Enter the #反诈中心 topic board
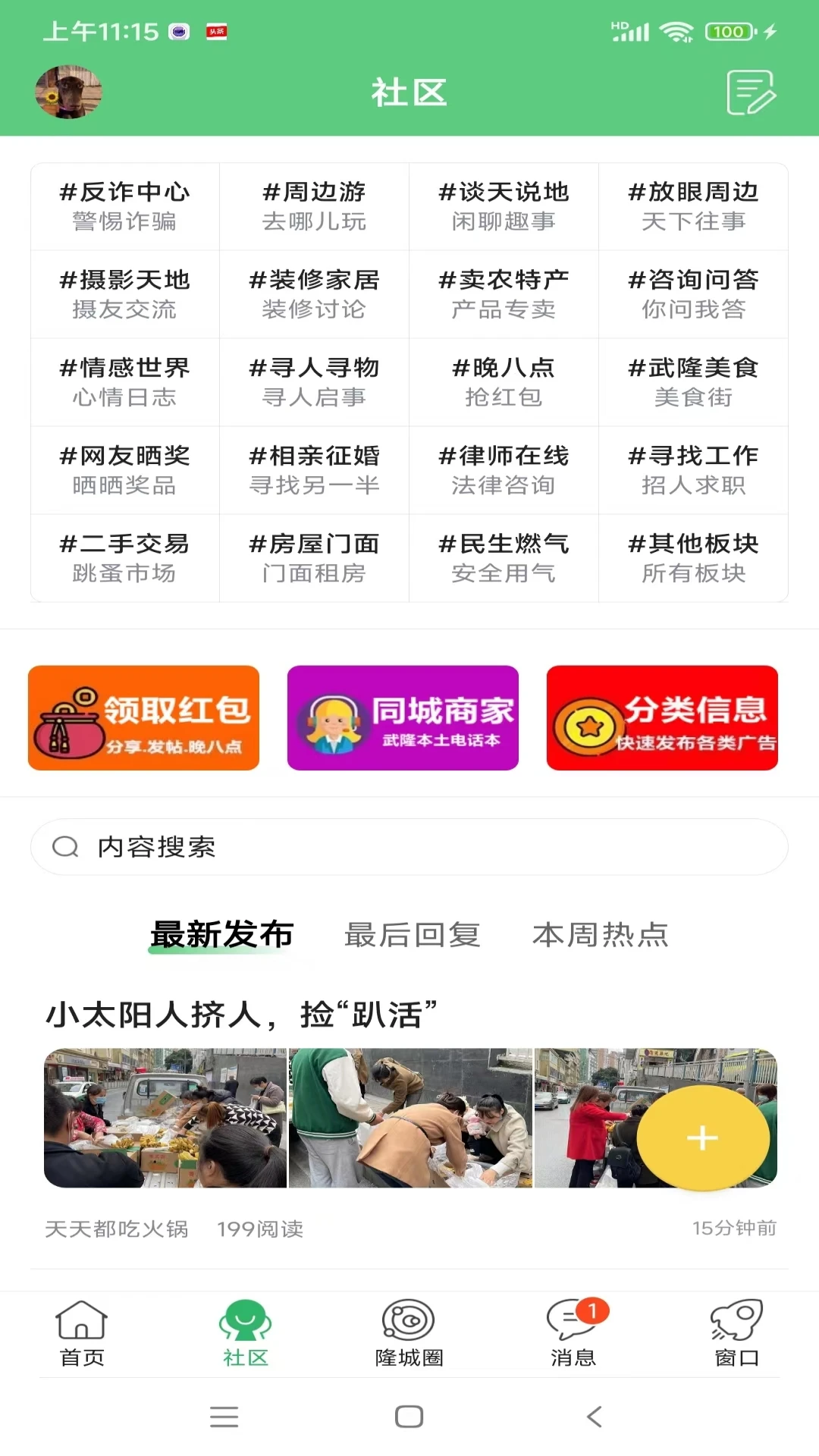 (124, 206)
